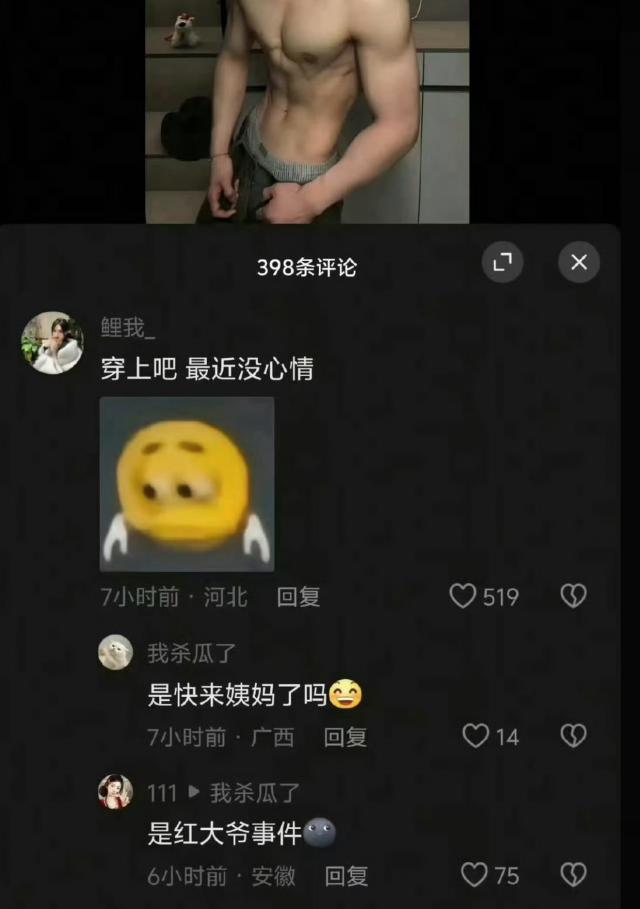Dislike 鲤我_ comment
This screenshot has width=640, height=909.
(572, 597)
